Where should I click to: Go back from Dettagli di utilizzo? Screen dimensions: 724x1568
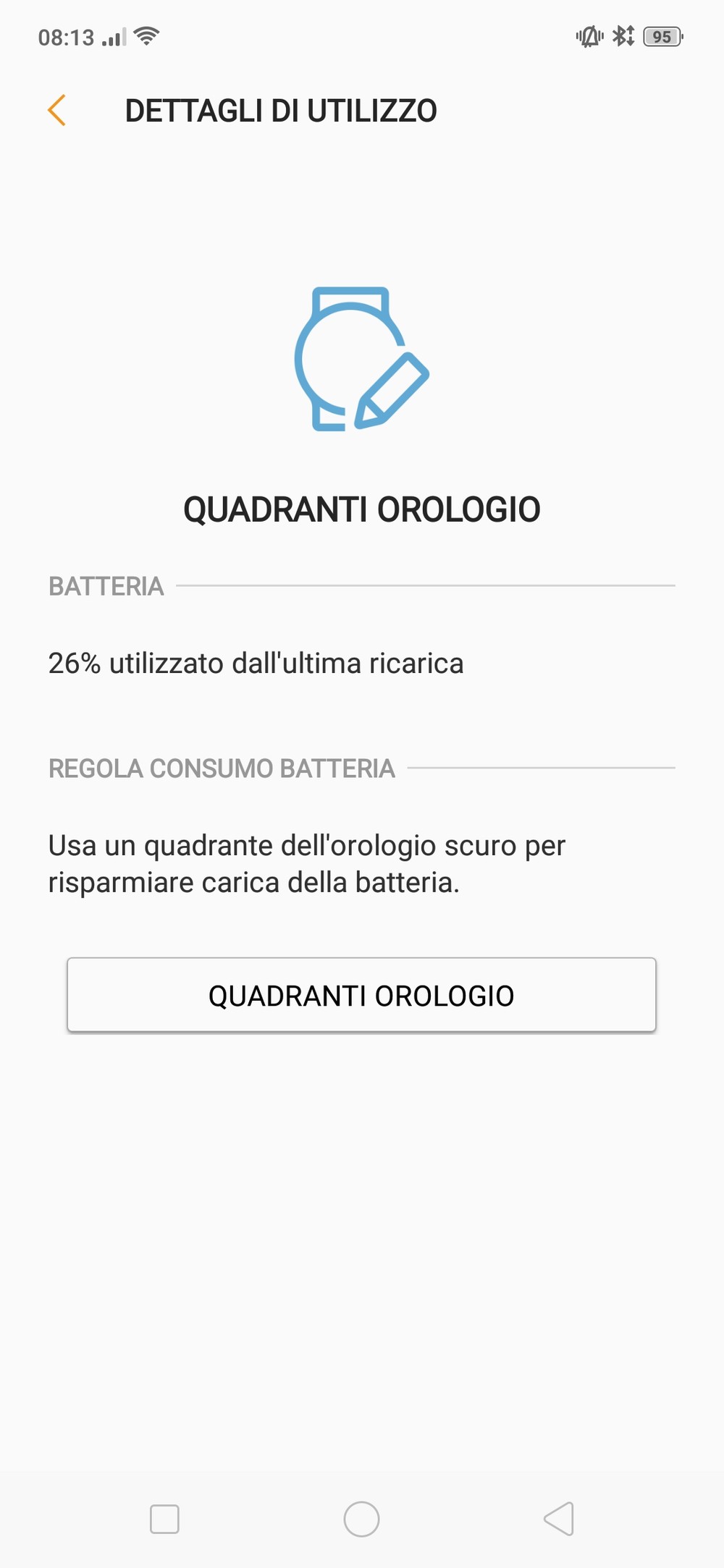coord(56,111)
